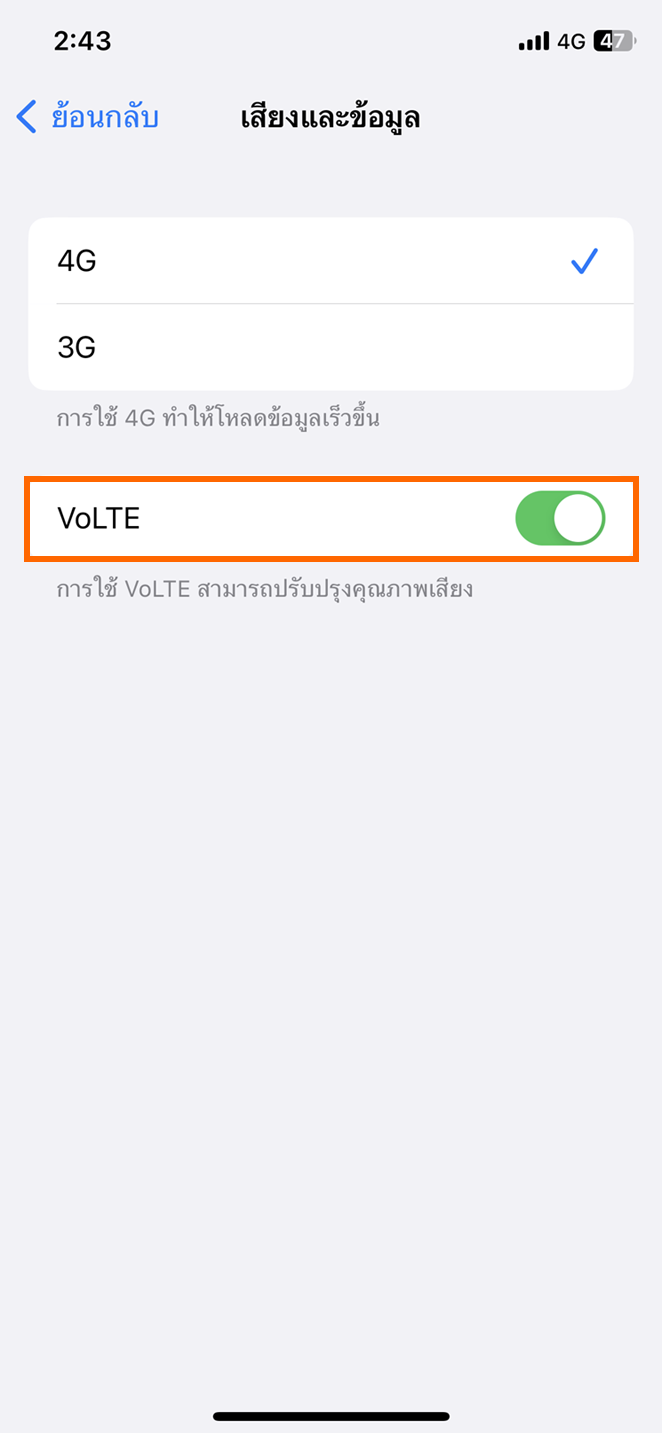The image size is (662, 1433).
Task: Select the 4G option
Action: pos(331,261)
